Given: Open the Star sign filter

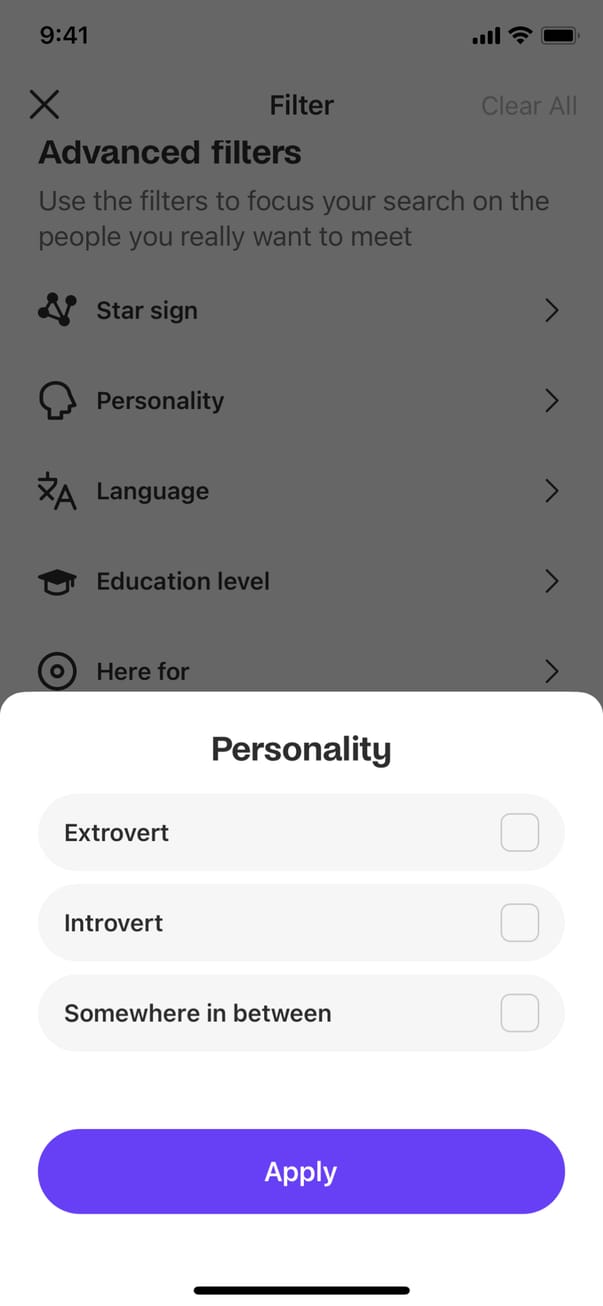Looking at the screenshot, I should 300,311.
